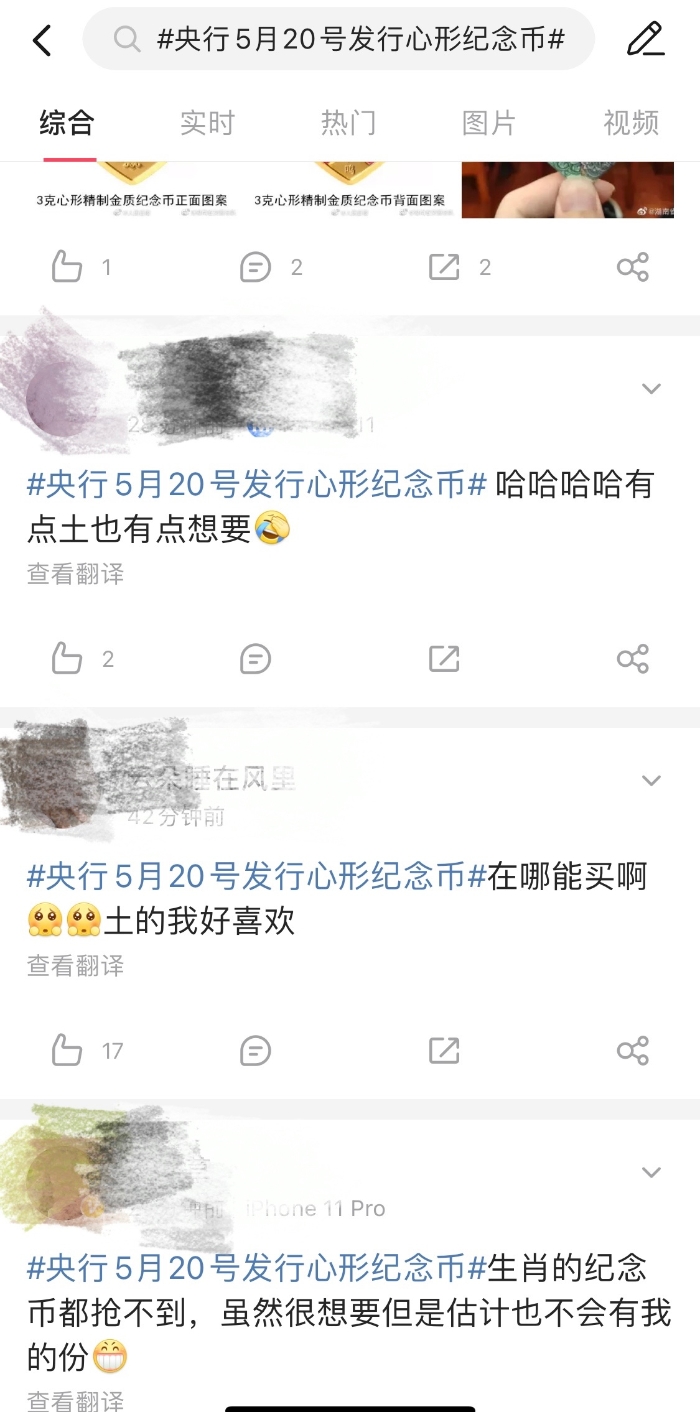Share the post reading 哈哈哈哈有点土也有点想要
Screen dimensions: 700x1412
(x=633, y=659)
